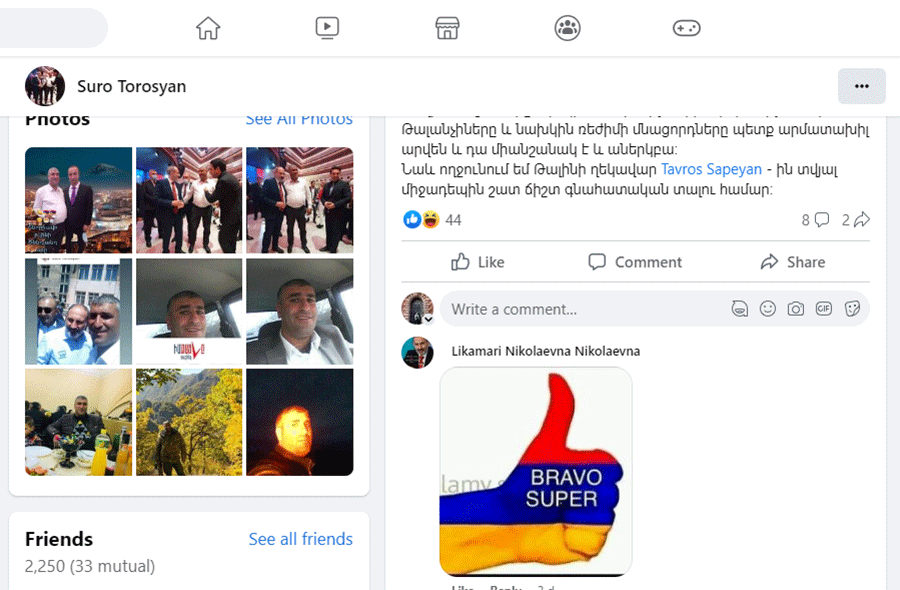
Task: Insert an emoji in the comment
Action: pyautogui.click(x=767, y=309)
